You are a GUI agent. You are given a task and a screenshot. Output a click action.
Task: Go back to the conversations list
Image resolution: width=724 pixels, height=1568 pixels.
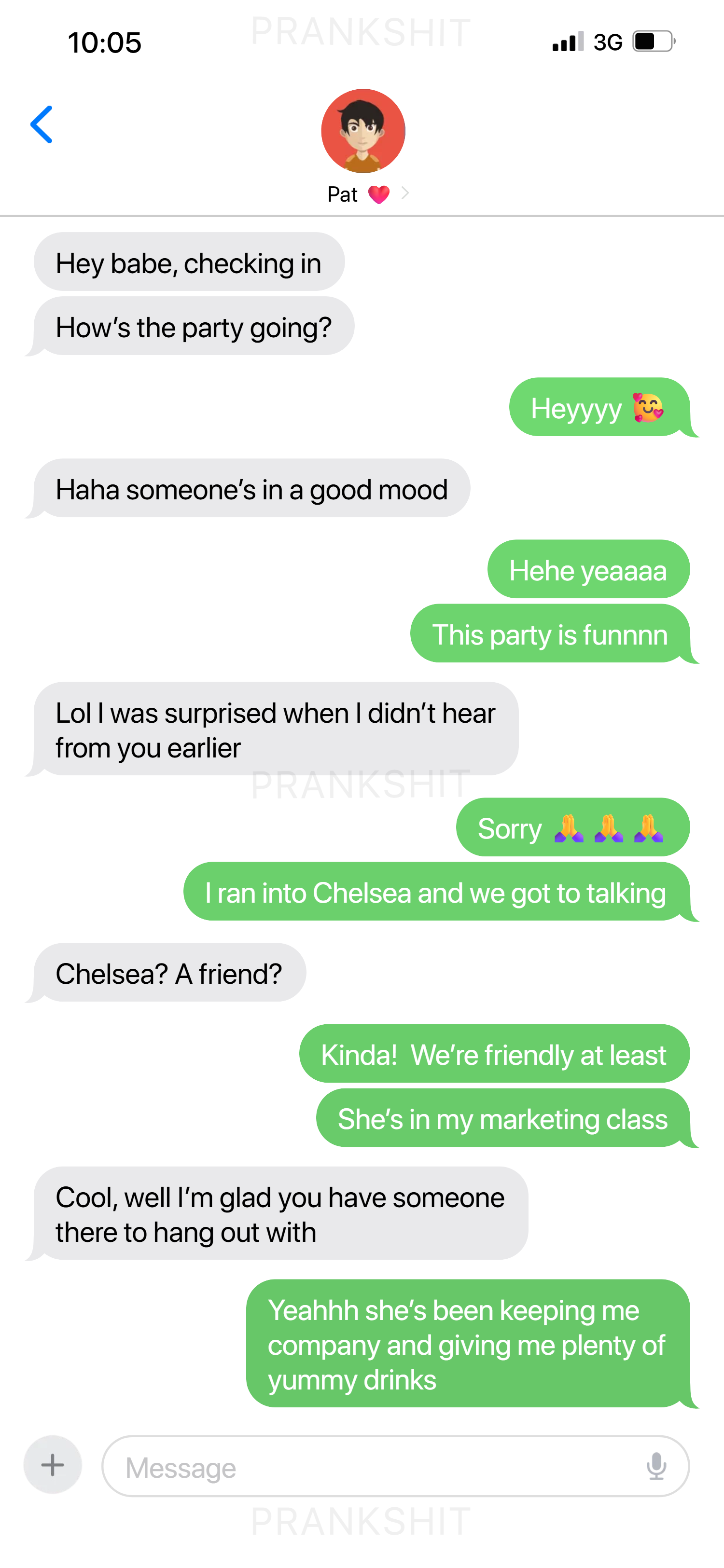point(42,125)
